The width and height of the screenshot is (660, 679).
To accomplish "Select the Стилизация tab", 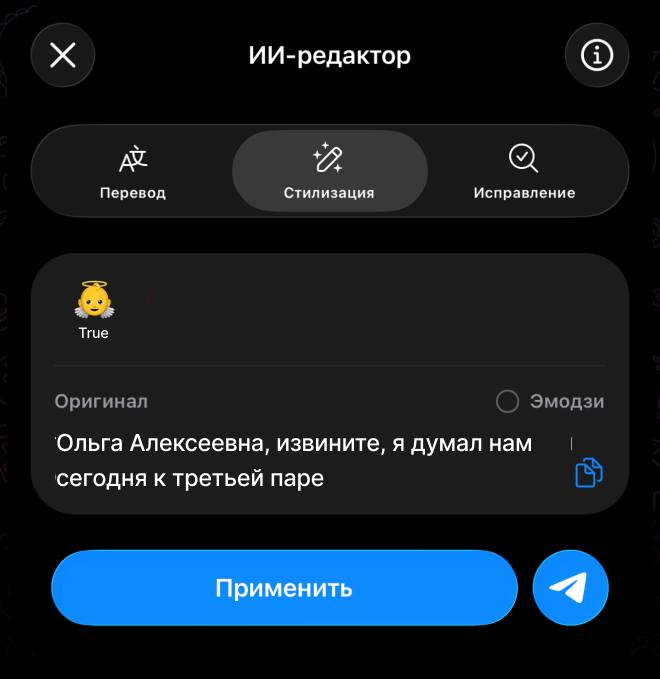I will coord(329,171).
